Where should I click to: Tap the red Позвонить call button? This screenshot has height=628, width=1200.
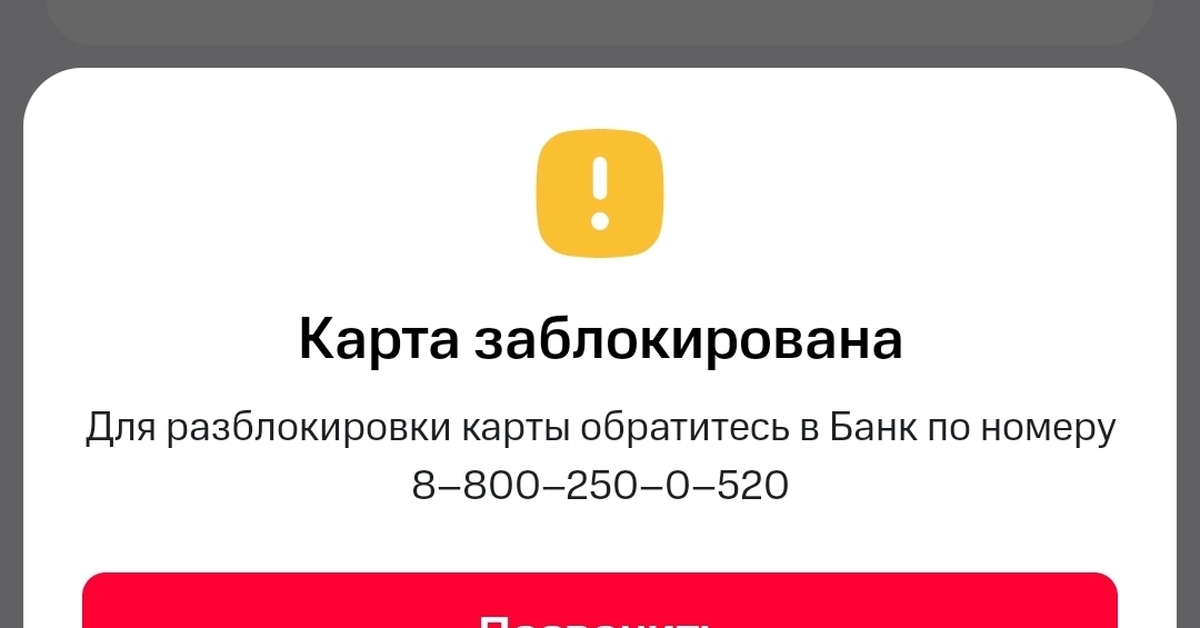tap(598, 603)
